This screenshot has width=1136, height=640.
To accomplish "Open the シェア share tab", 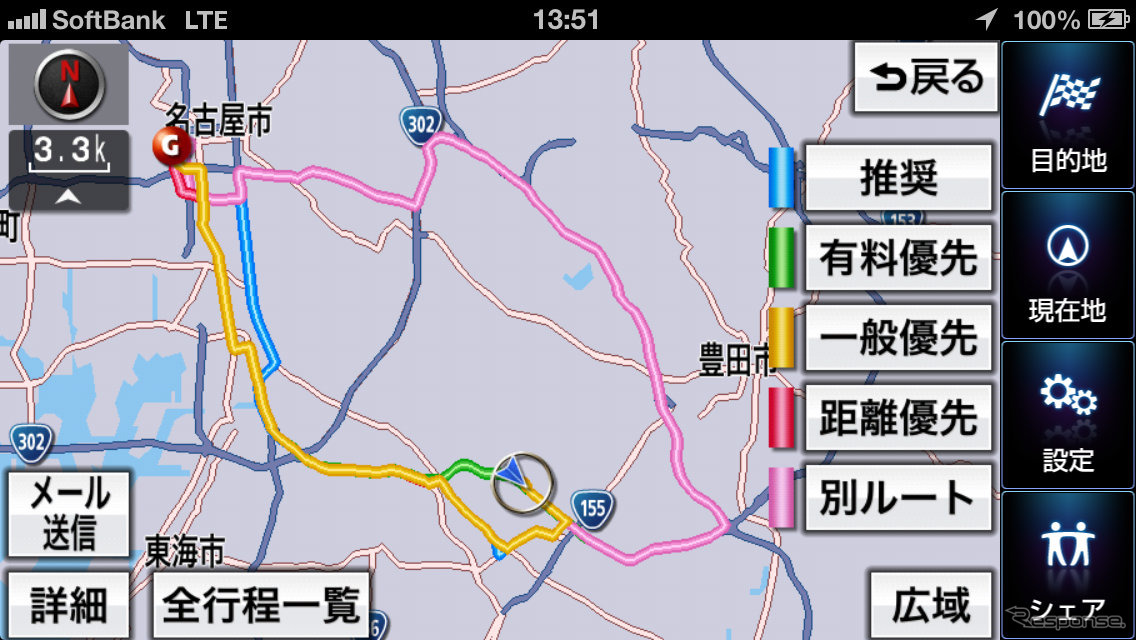I will pyautogui.click(x=1068, y=564).
